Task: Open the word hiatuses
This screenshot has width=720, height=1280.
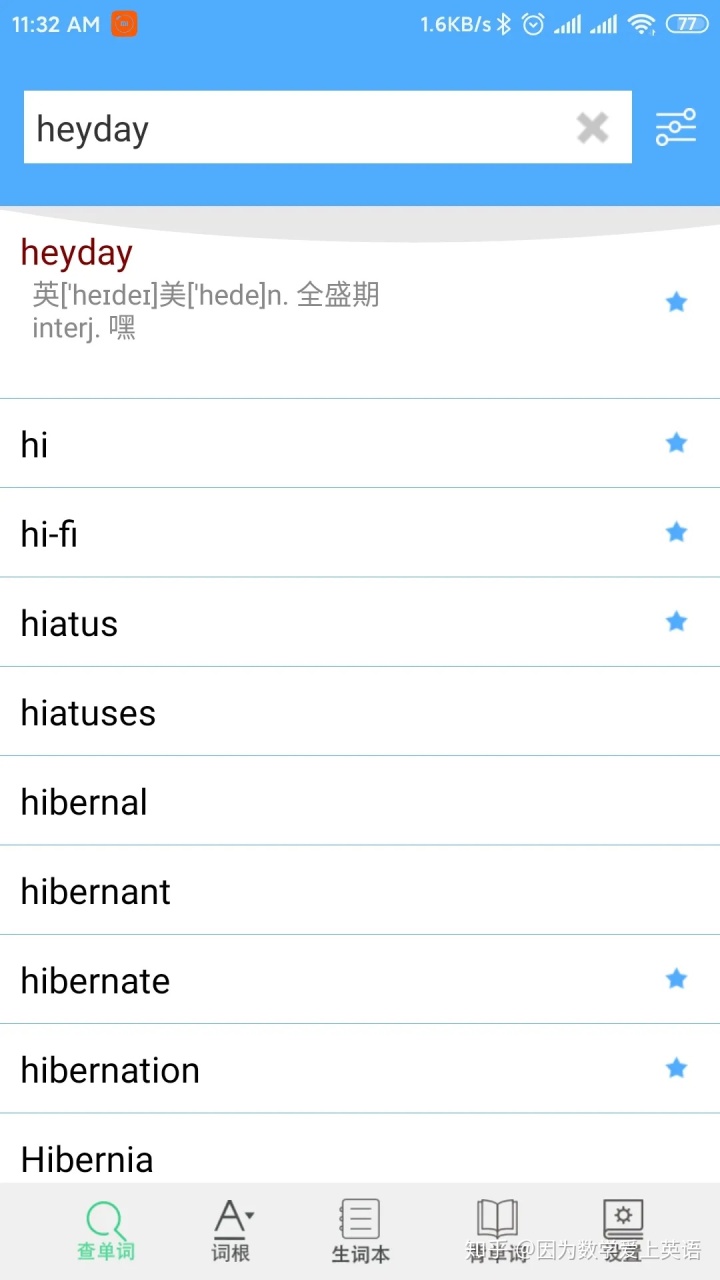Action: 360,712
